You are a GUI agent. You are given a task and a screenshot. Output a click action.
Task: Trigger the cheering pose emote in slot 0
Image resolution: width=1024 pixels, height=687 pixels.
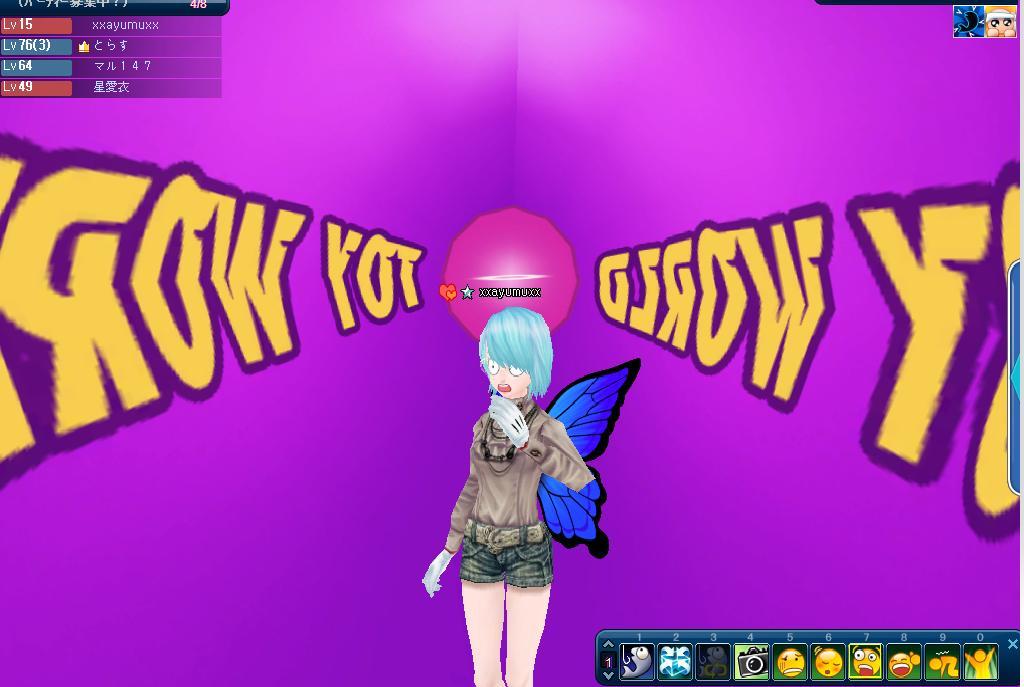click(x=980, y=661)
